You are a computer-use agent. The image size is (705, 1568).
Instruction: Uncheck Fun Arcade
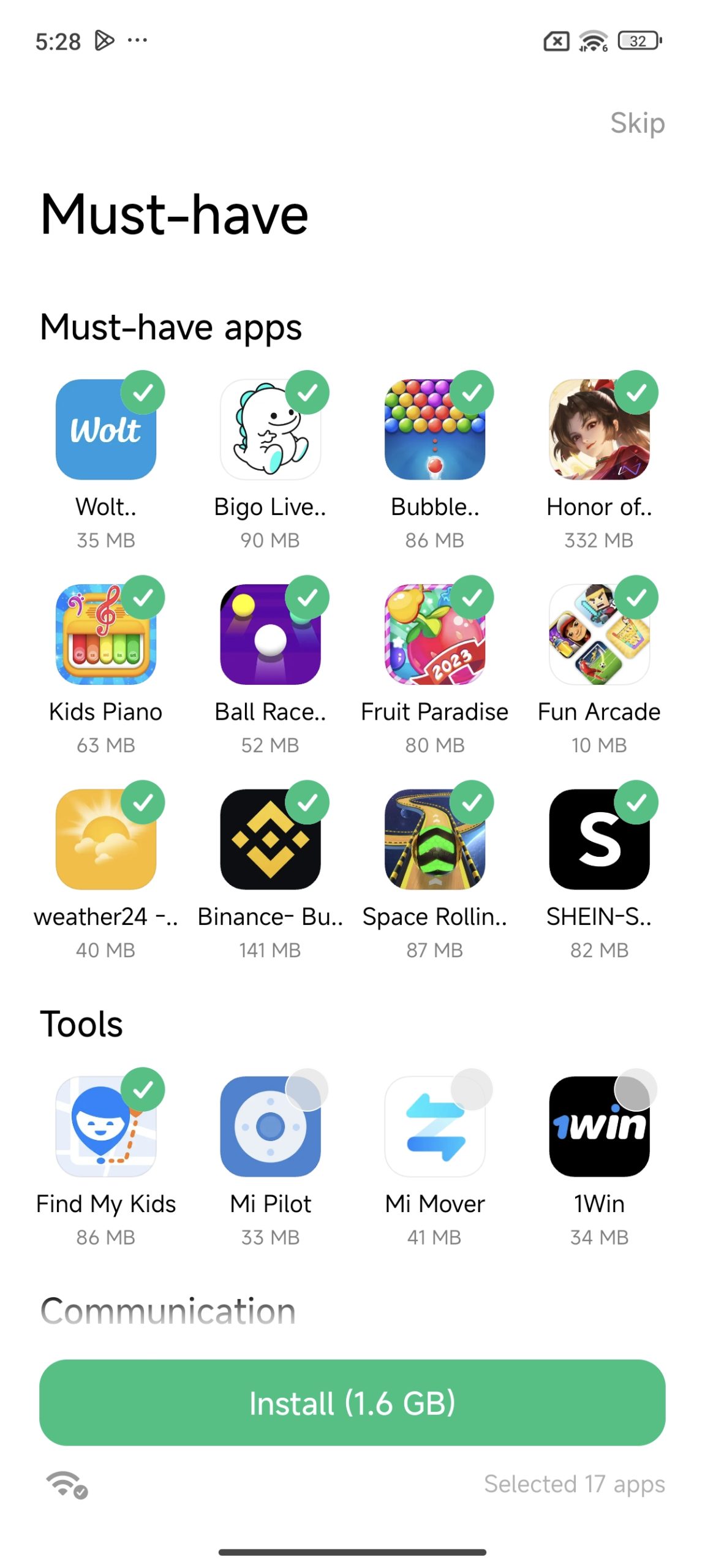point(636,597)
